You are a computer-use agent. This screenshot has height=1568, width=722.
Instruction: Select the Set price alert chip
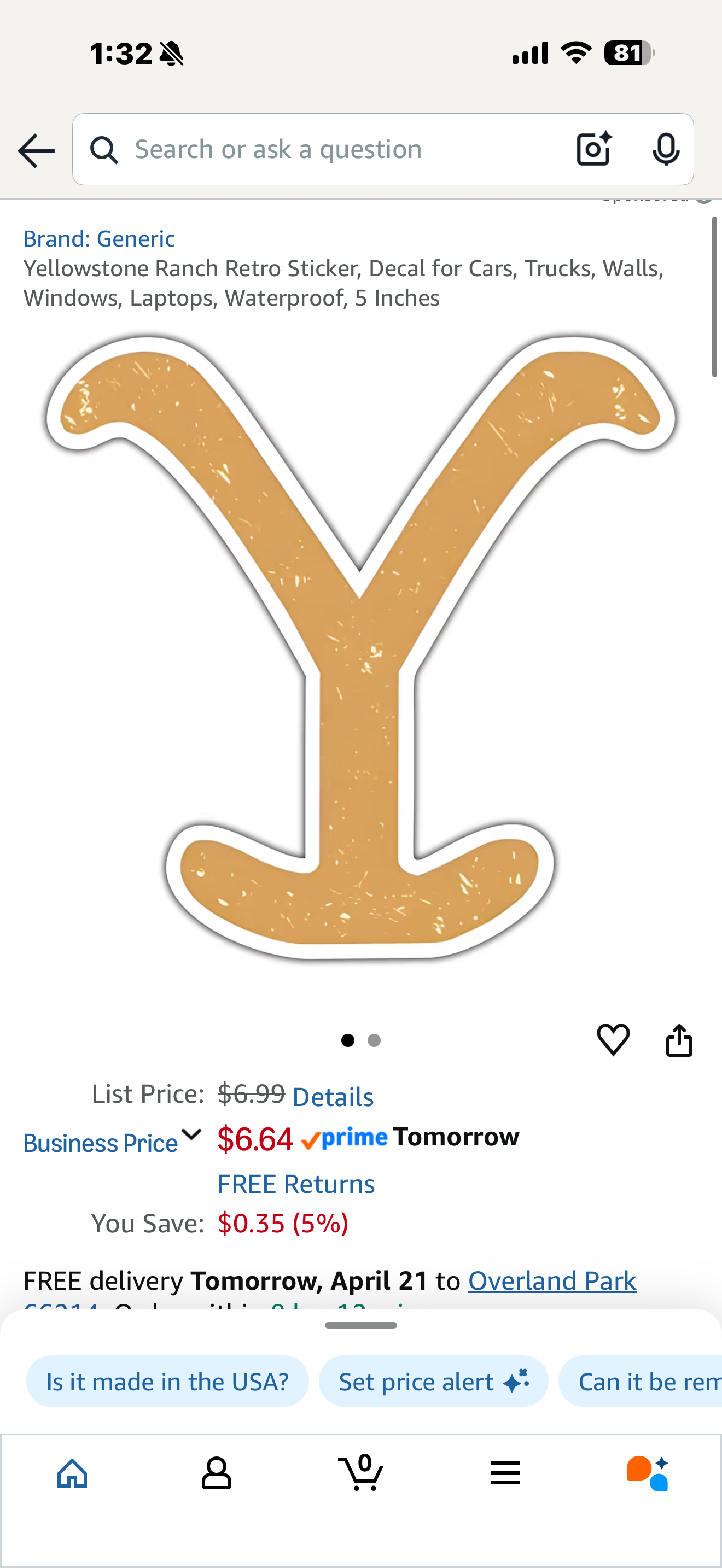[x=433, y=1381]
